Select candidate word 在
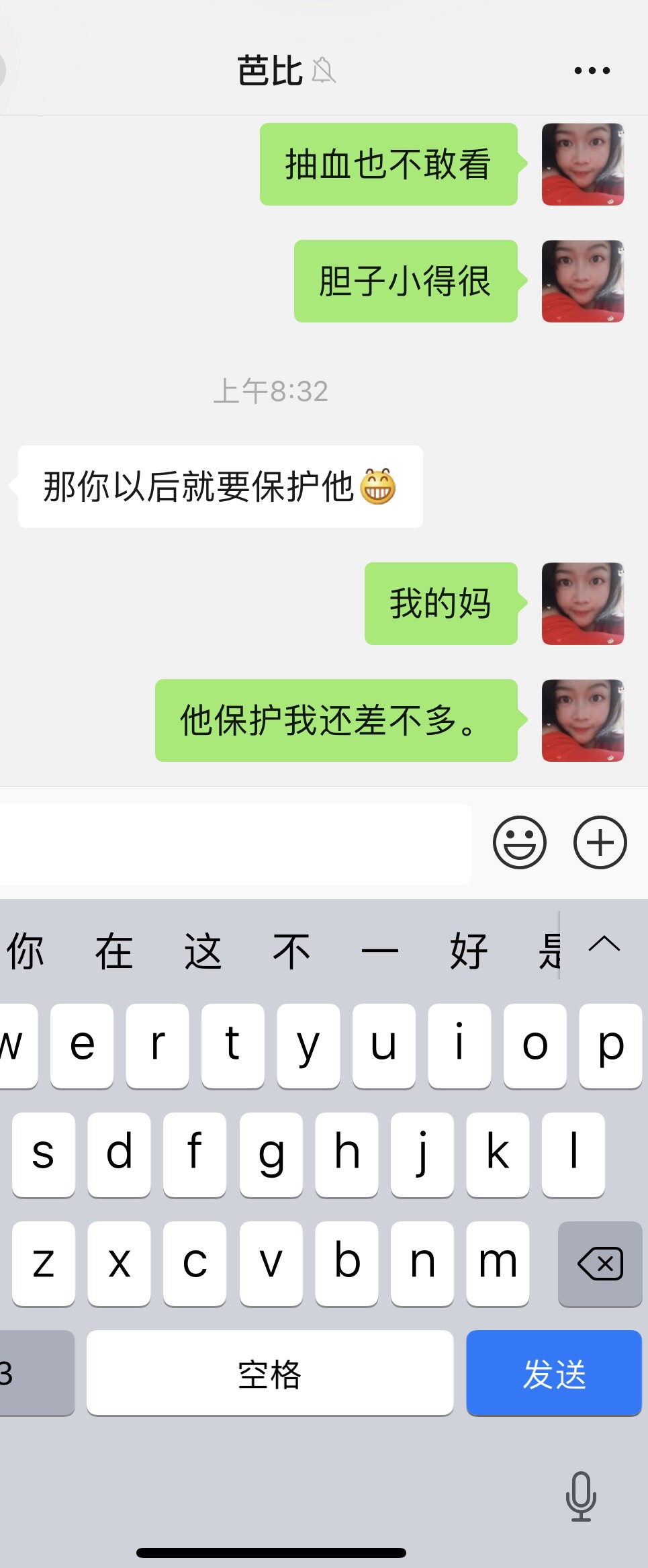The width and height of the screenshot is (648, 1568). [114, 951]
